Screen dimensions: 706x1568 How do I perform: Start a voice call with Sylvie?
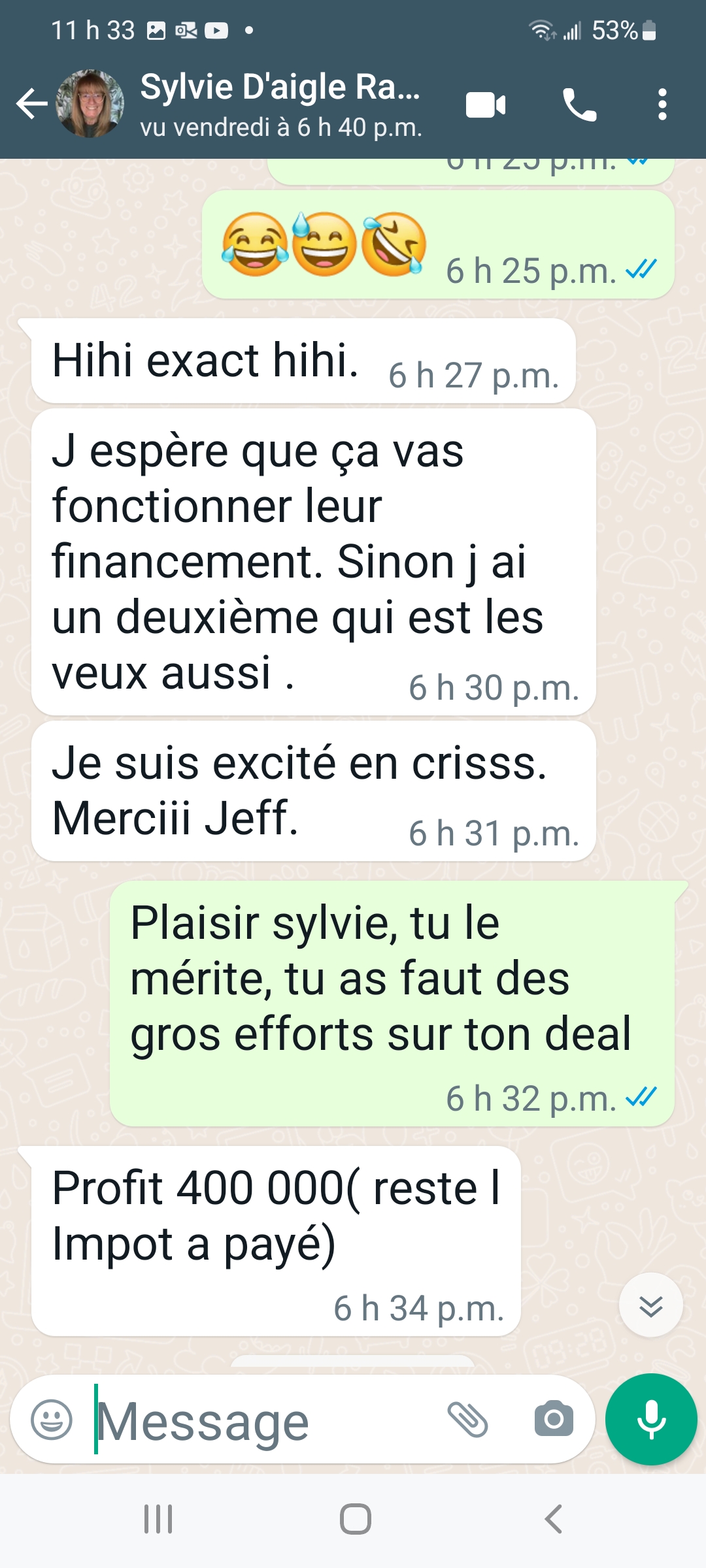click(x=579, y=105)
